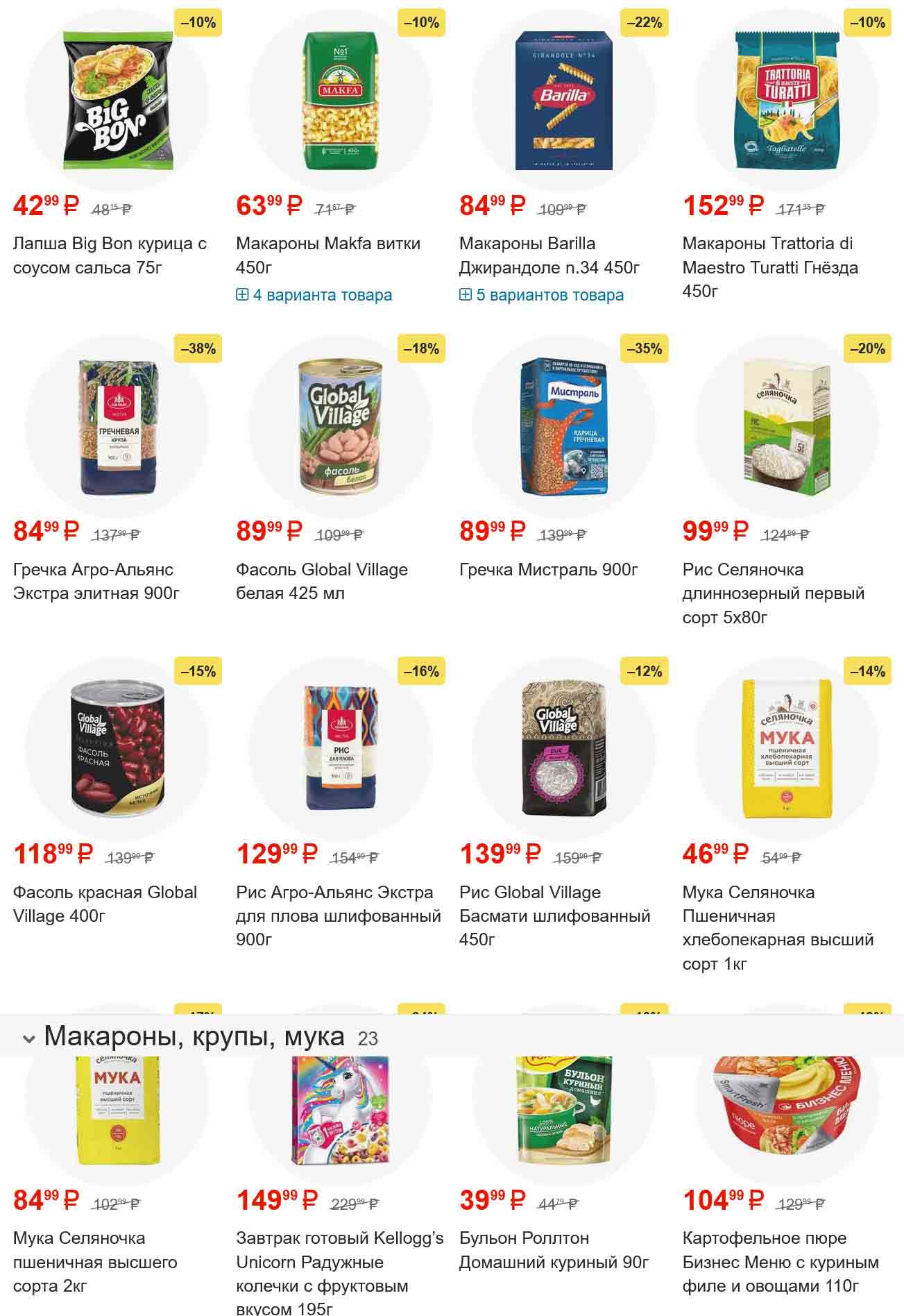Expand 5 вариантов товара under Barilla
Image resolution: width=904 pixels, height=1316 pixels.
click(x=542, y=295)
